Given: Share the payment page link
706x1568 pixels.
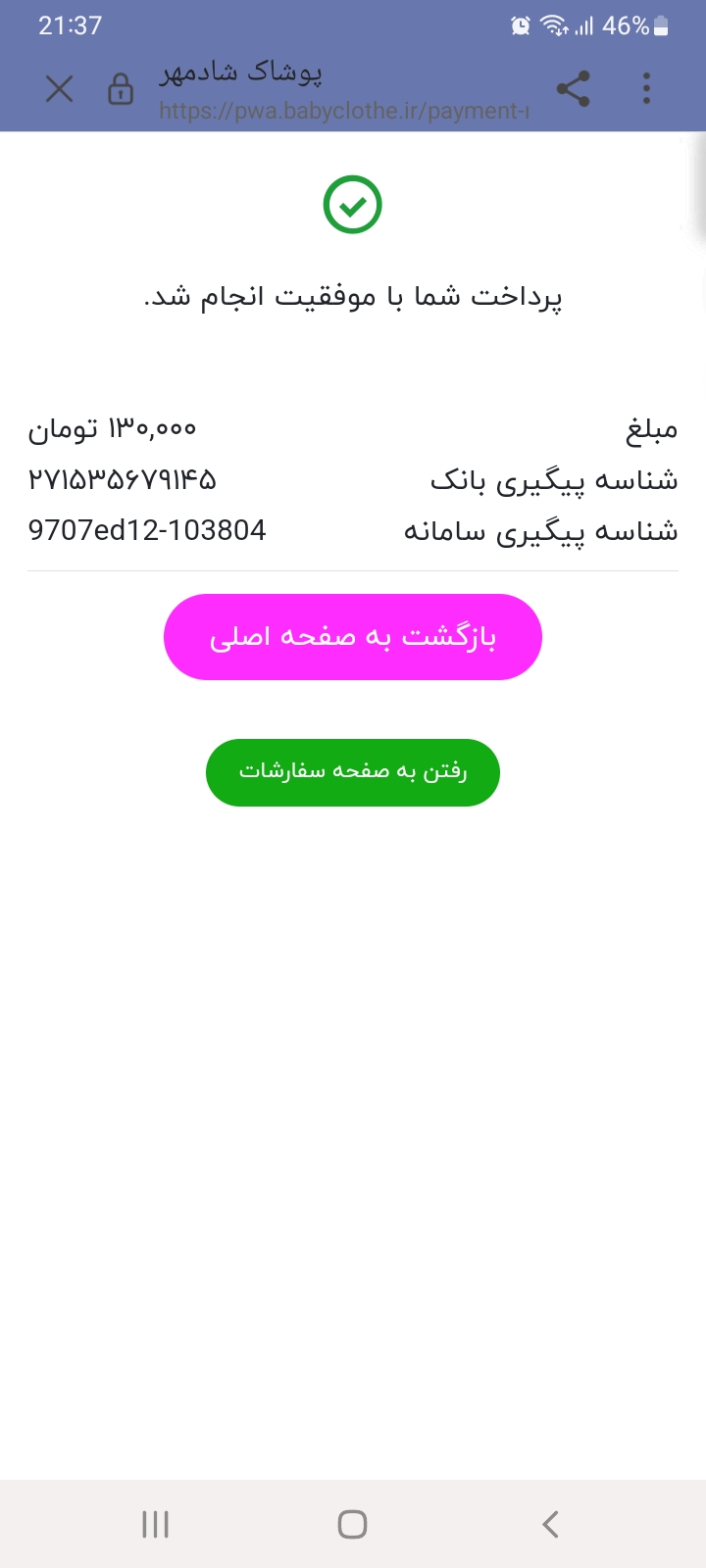Looking at the screenshot, I should (573, 89).
